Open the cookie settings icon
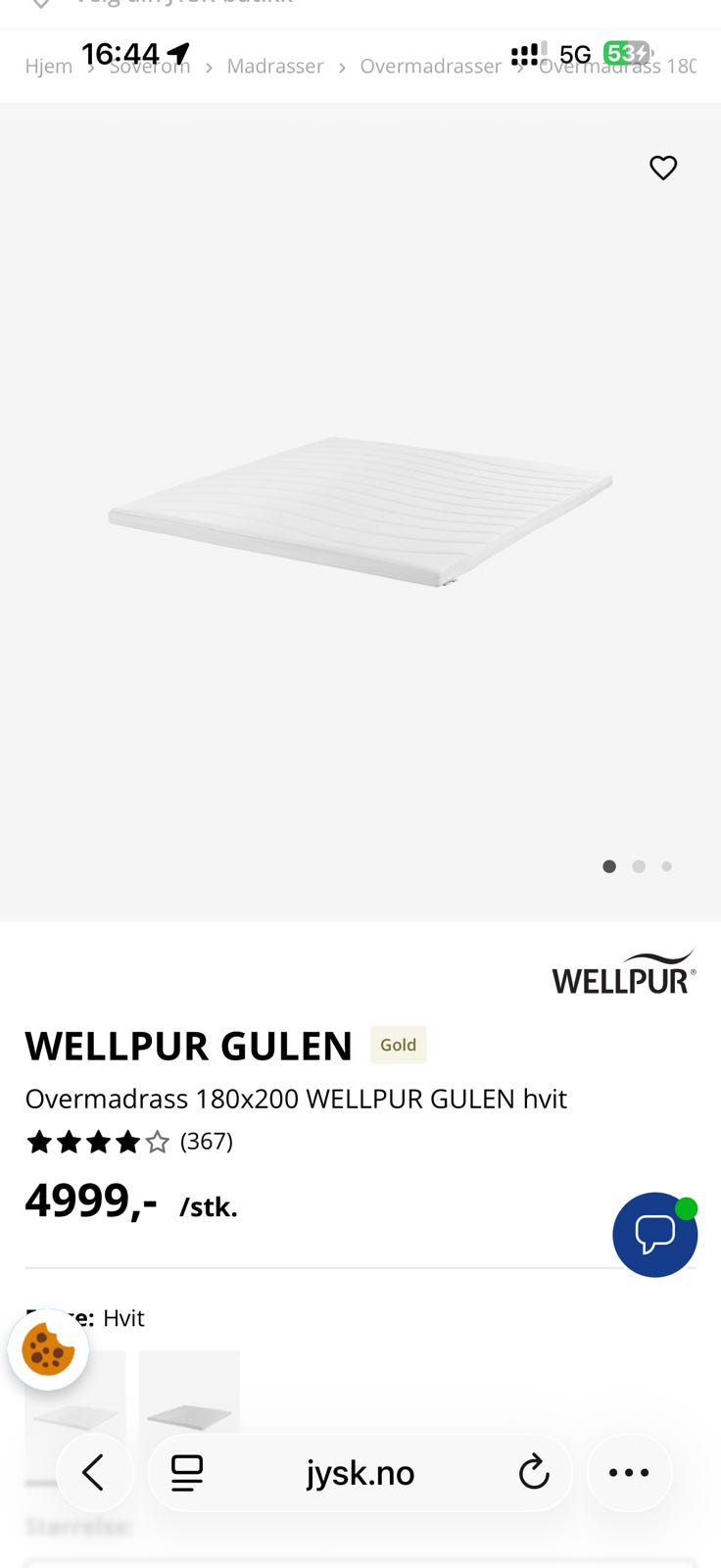The image size is (721, 1568). (x=48, y=1349)
